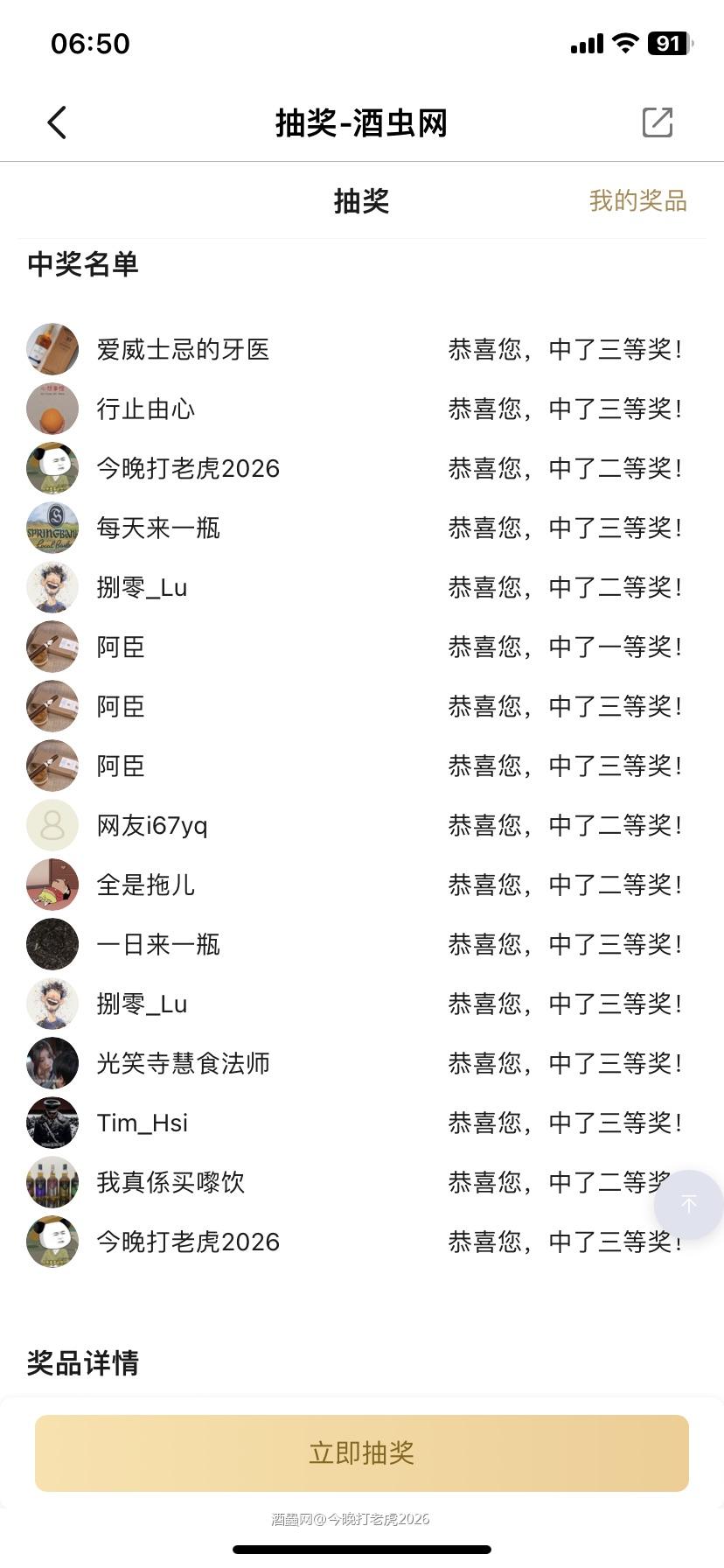
Task: Open the share icon at top right
Action: coord(658,122)
